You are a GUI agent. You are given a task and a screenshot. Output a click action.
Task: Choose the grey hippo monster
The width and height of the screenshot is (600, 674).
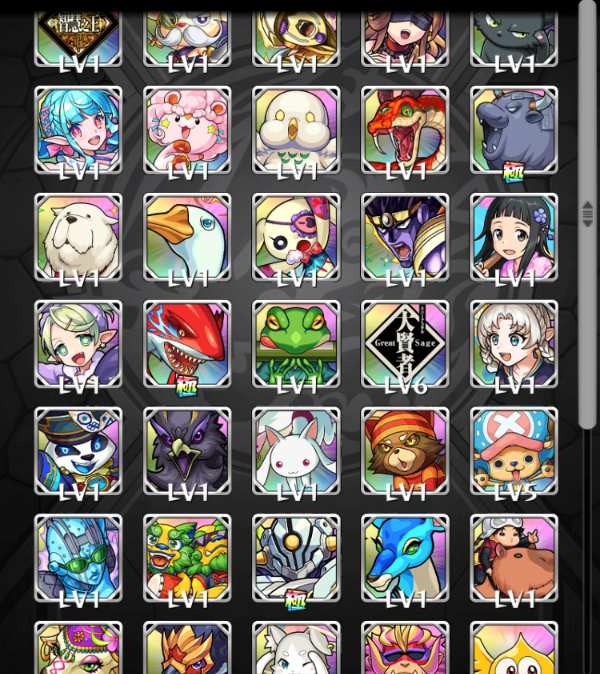514,130
